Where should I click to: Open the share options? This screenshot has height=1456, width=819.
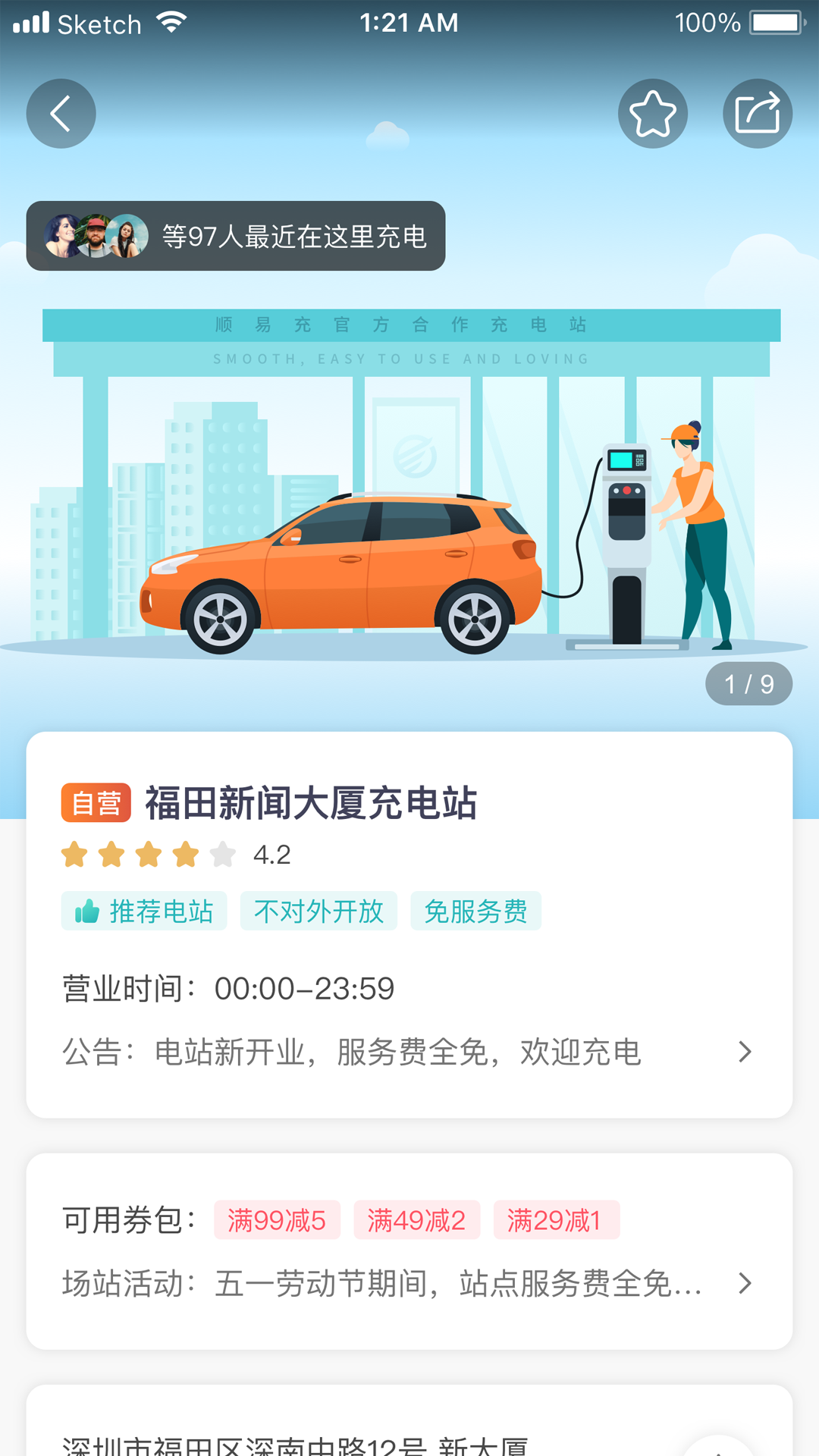[x=758, y=113]
